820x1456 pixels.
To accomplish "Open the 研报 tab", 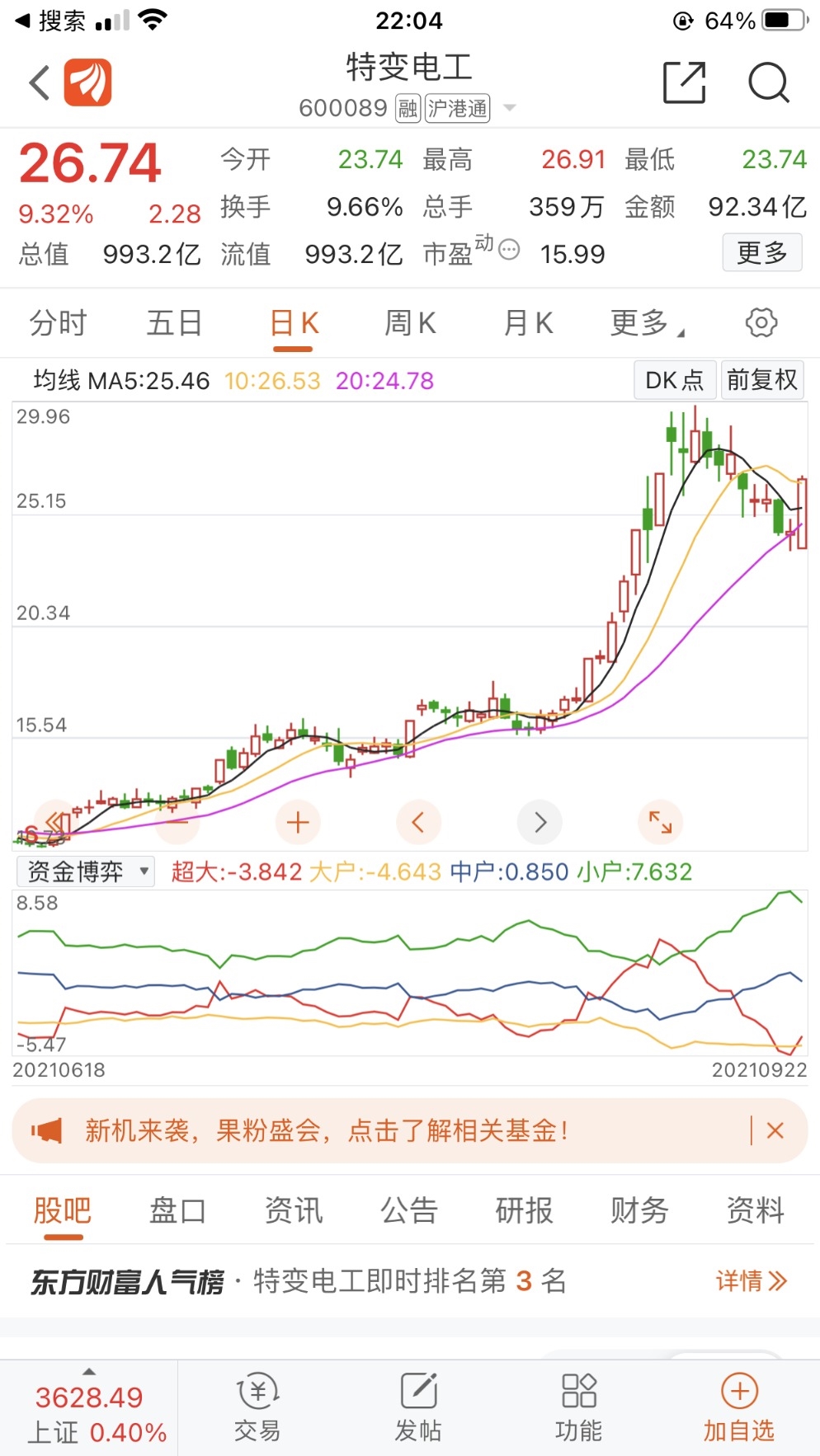I will [x=524, y=1210].
